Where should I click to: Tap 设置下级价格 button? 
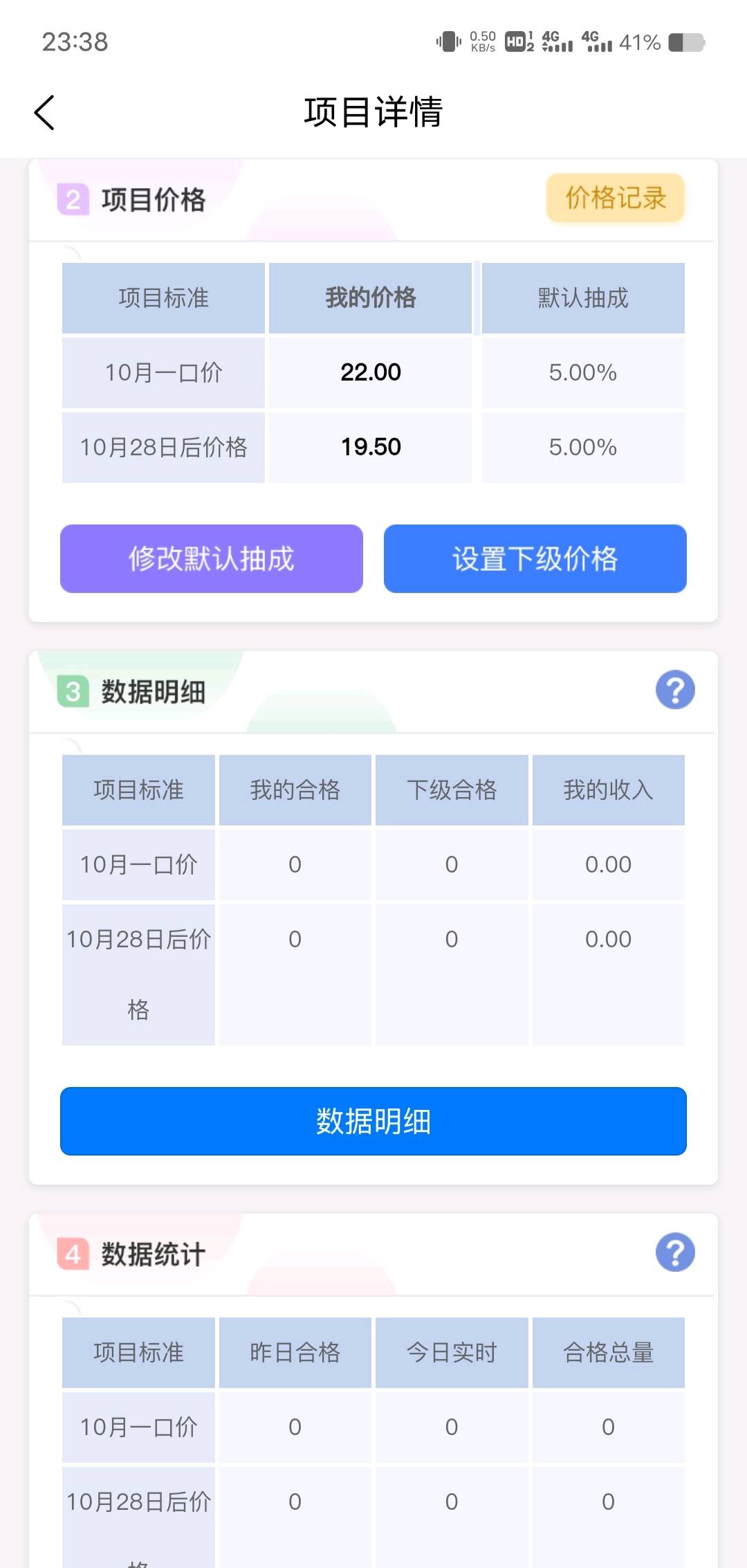[x=535, y=558]
